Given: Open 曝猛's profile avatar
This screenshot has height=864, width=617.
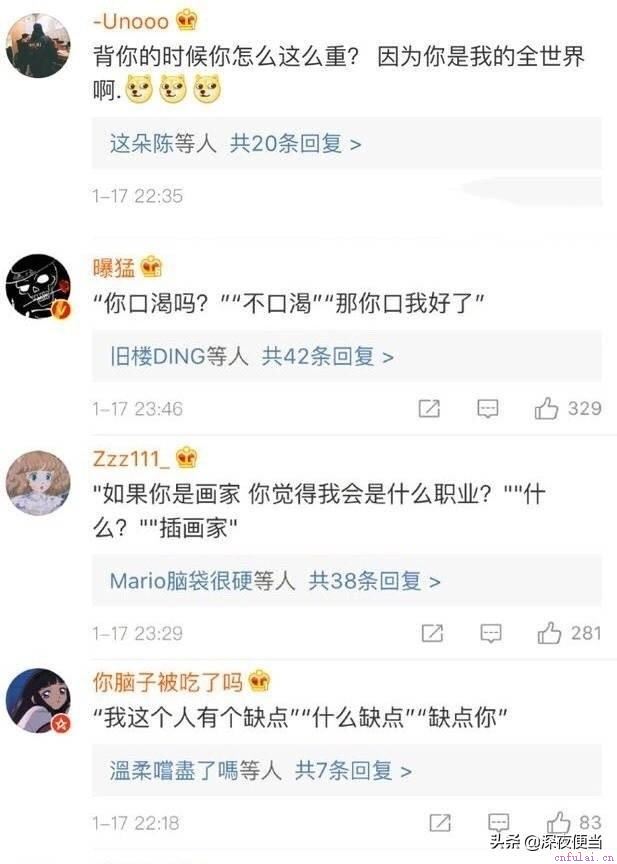Looking at the screenshot, I should pos(38,286).
